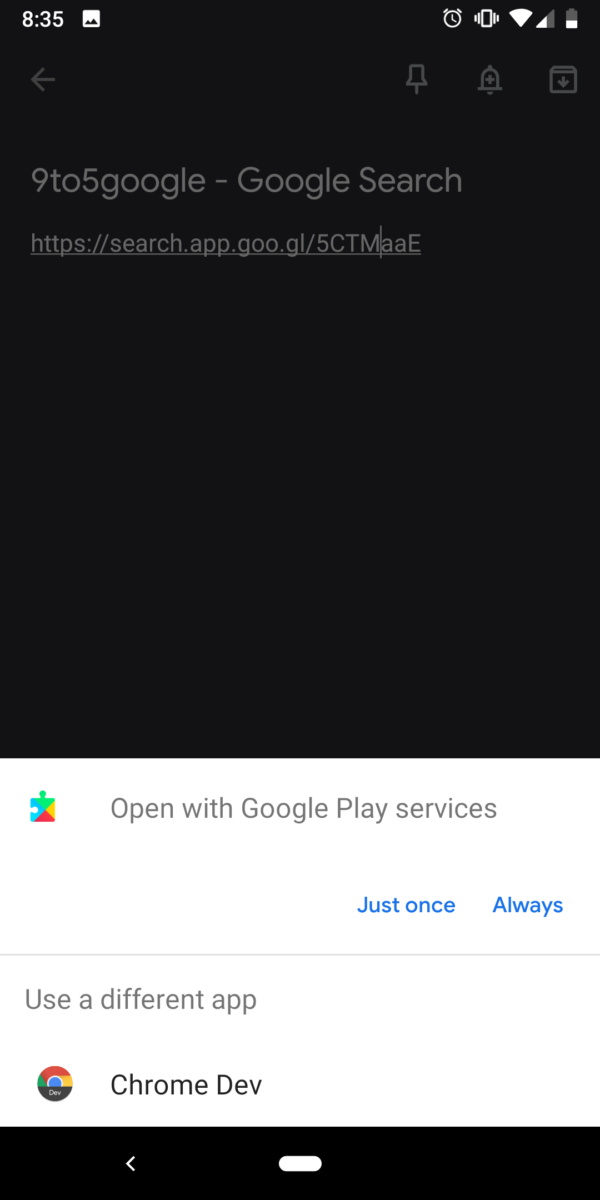Image resolution: width=600 pixels, height=1200 pixels.
Task: Edit the note title 9to5google - Google Search
Action: [x=246, y=181]
